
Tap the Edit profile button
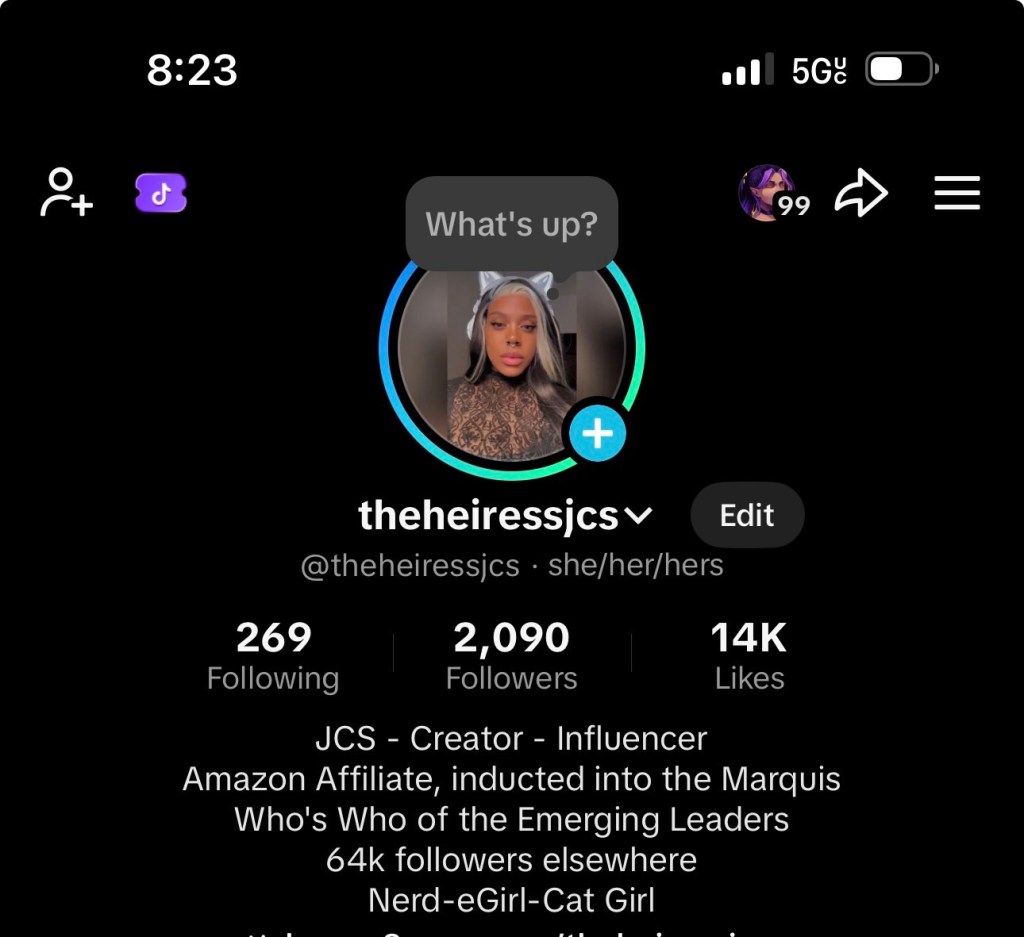[x=747, y=515]
